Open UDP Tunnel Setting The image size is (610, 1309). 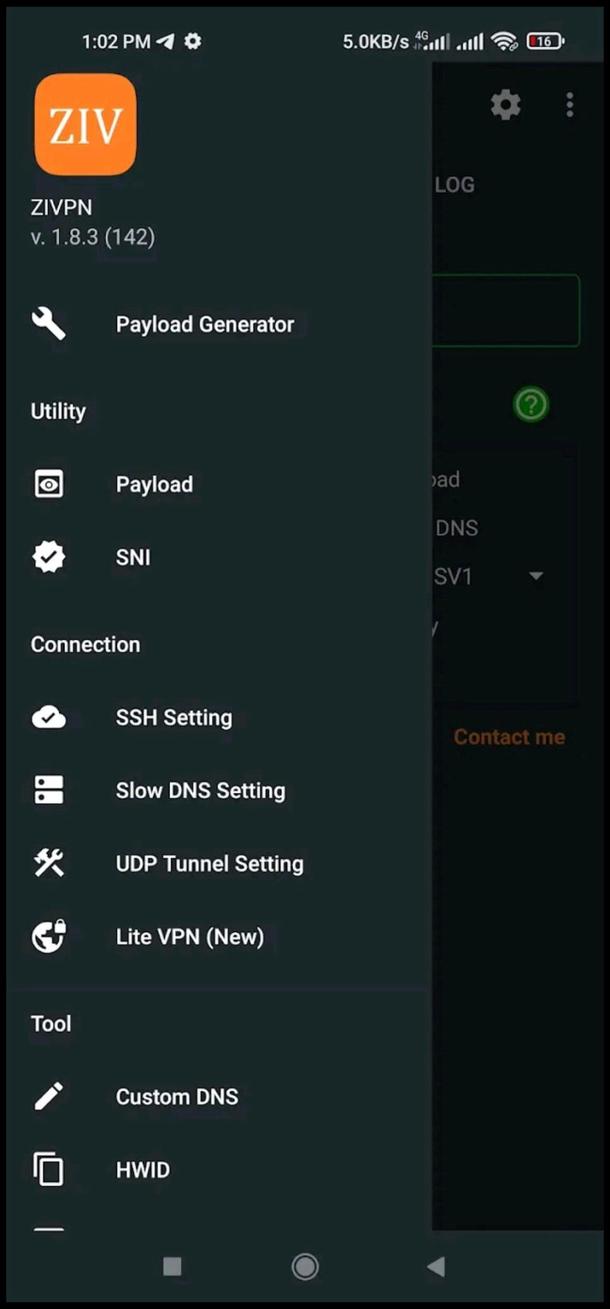[x=209, y=863]
